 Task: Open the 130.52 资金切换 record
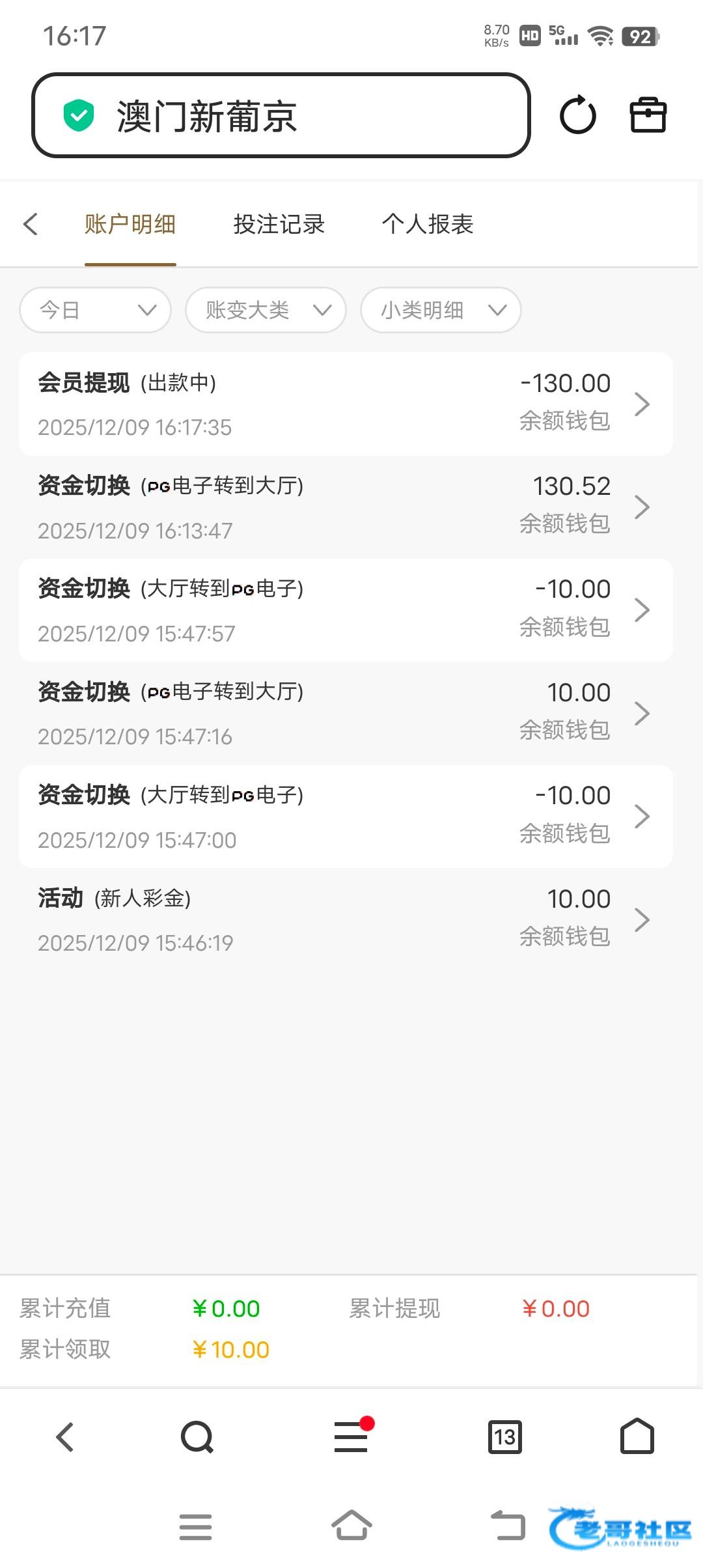click(346, 507)
